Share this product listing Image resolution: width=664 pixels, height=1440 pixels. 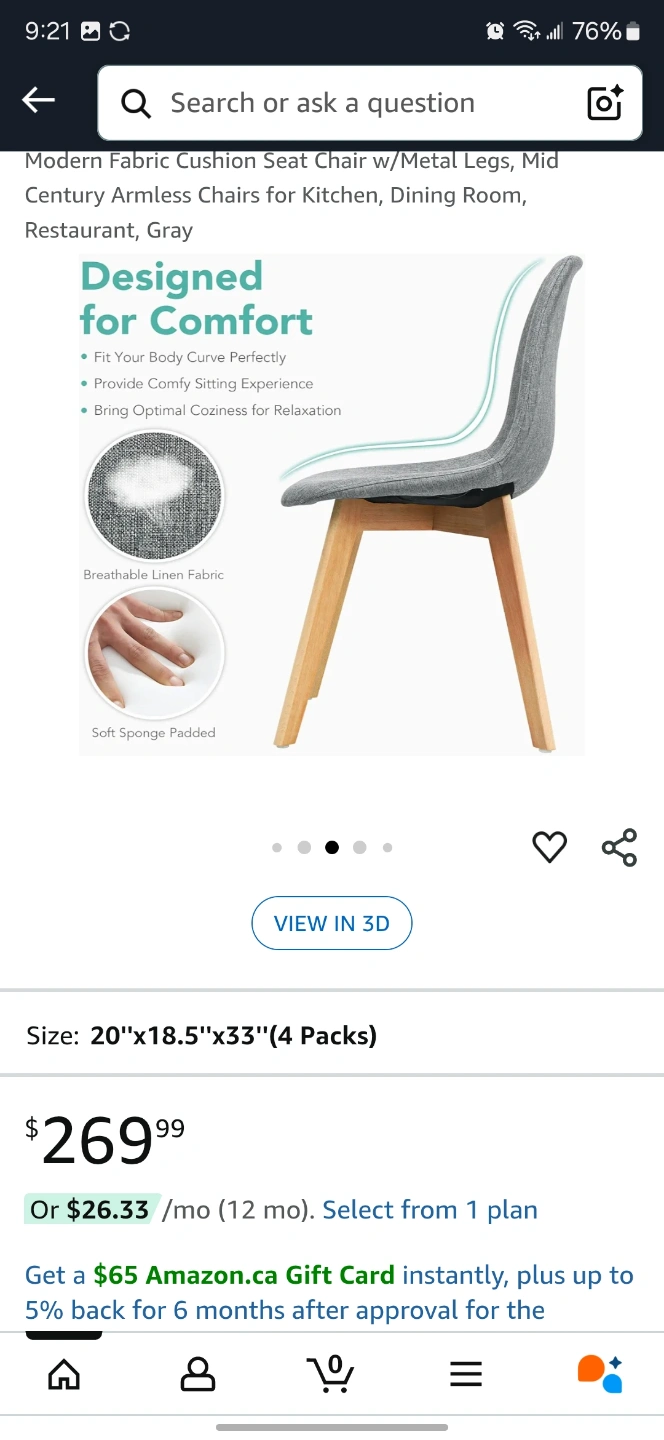[619, 847]
